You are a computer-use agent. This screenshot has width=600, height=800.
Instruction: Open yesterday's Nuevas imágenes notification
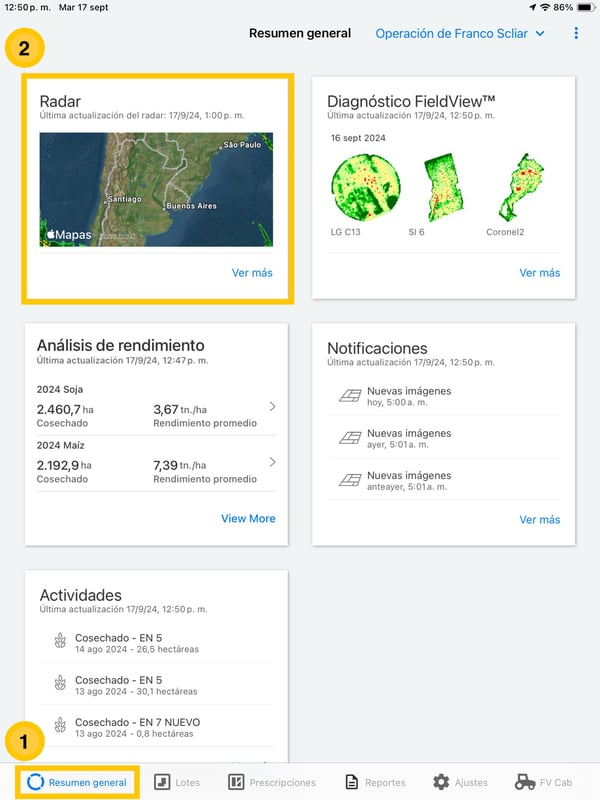coord(408,439)
